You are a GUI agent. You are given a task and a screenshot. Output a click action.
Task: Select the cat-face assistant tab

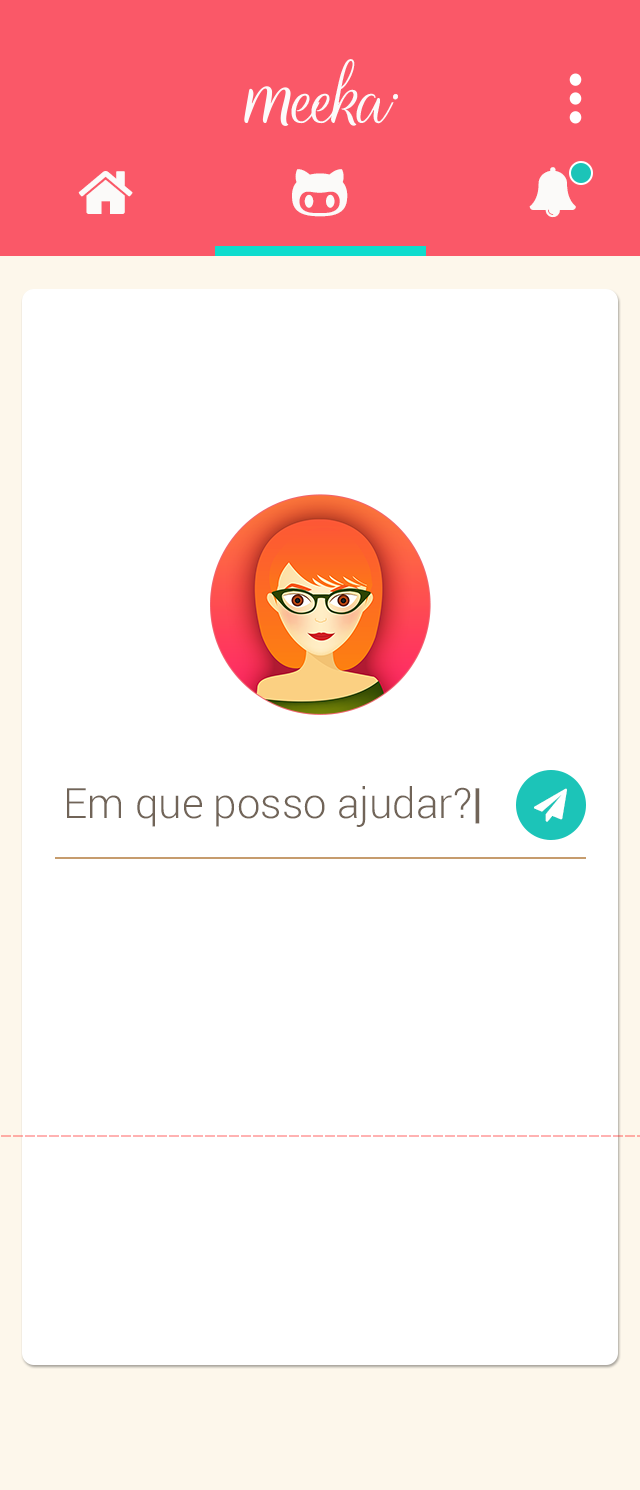pos(320,193)
